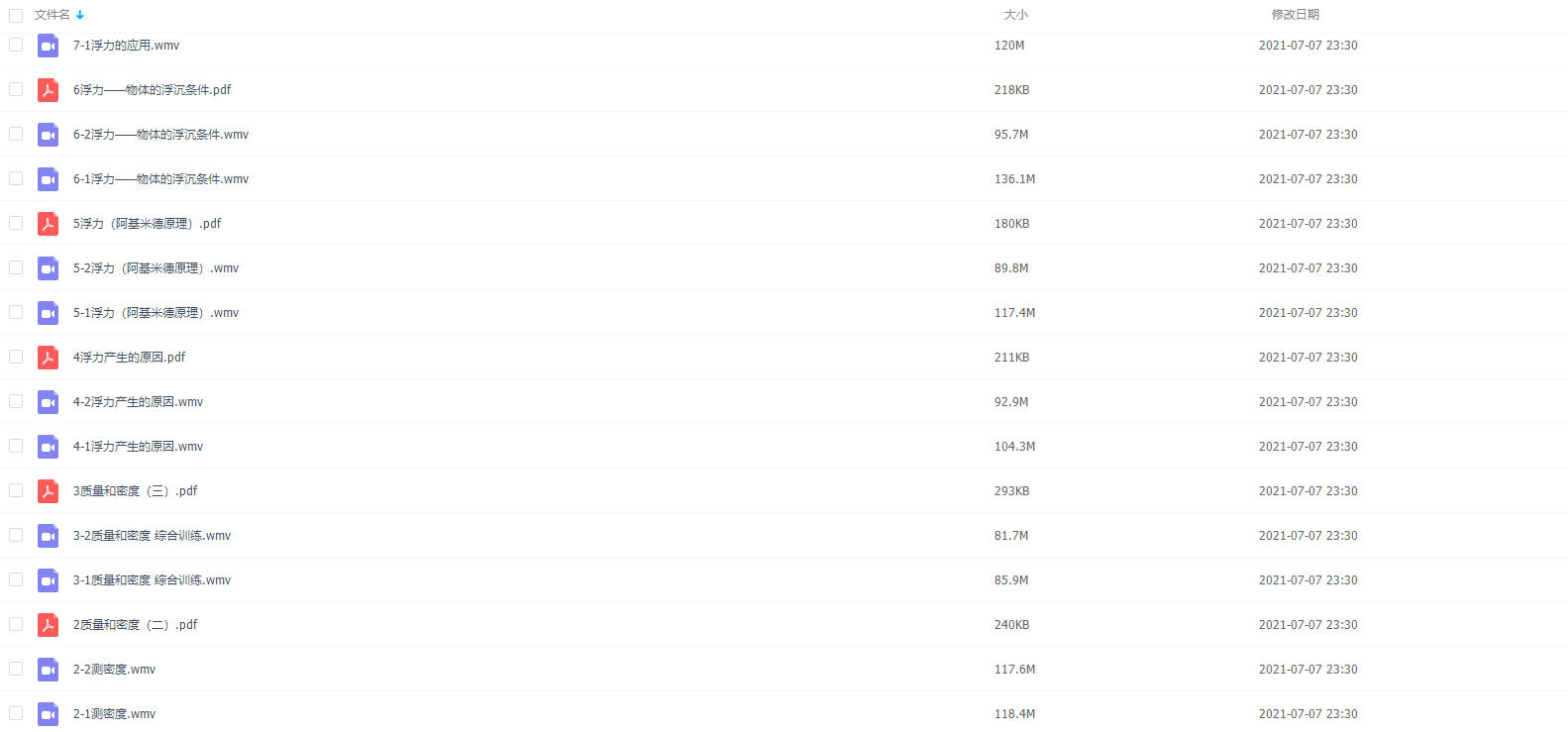Open video 3-2质量和密度 综合训练.wmv

[x=152, y=536]
